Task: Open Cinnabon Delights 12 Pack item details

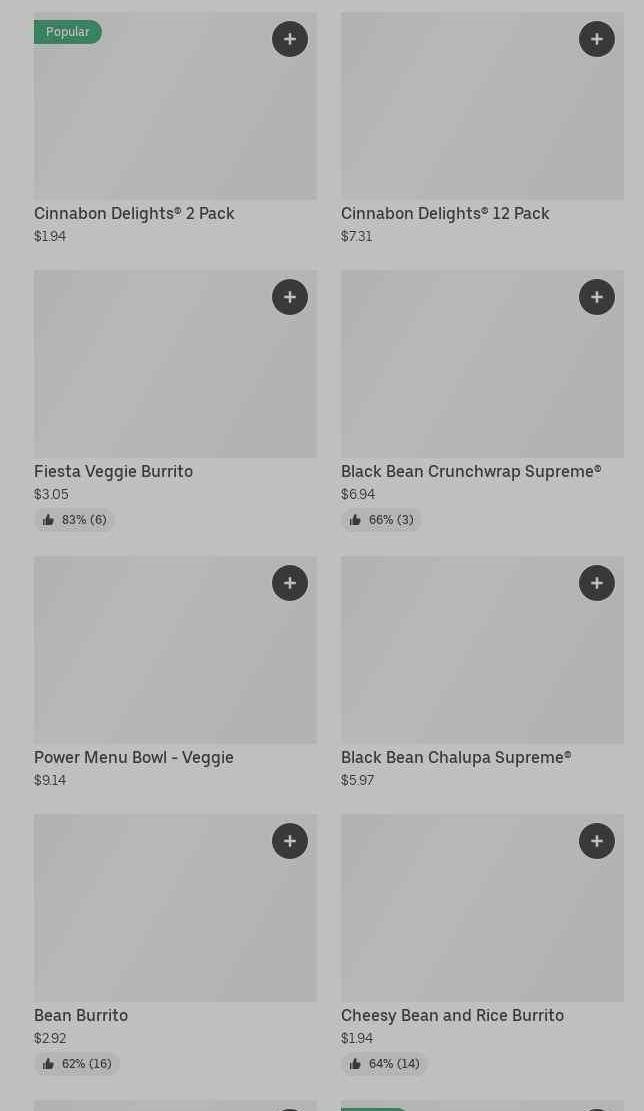Action: [x=460, y=120]
